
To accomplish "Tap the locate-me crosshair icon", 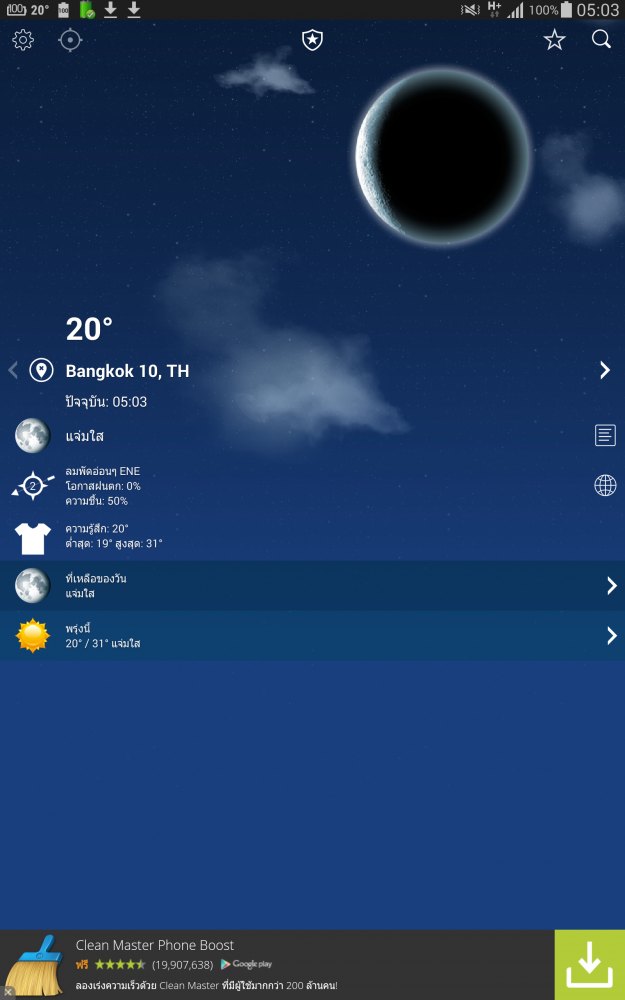I will tap(70, 40).
